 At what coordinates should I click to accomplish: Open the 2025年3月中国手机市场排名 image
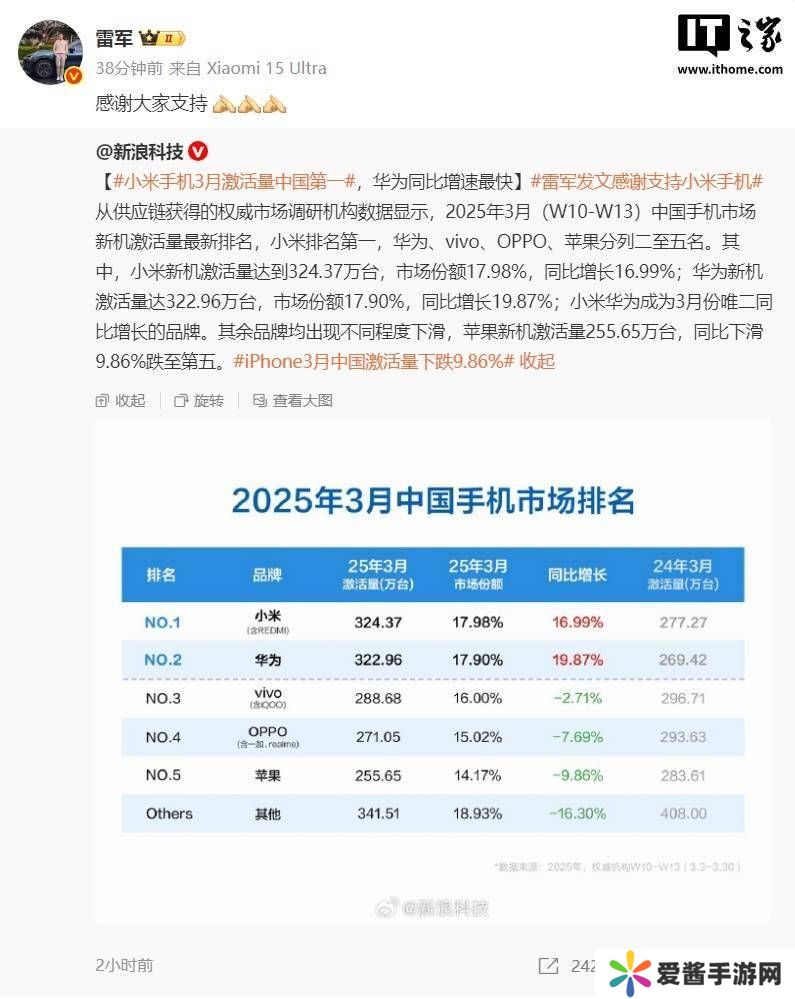[433, 670]
